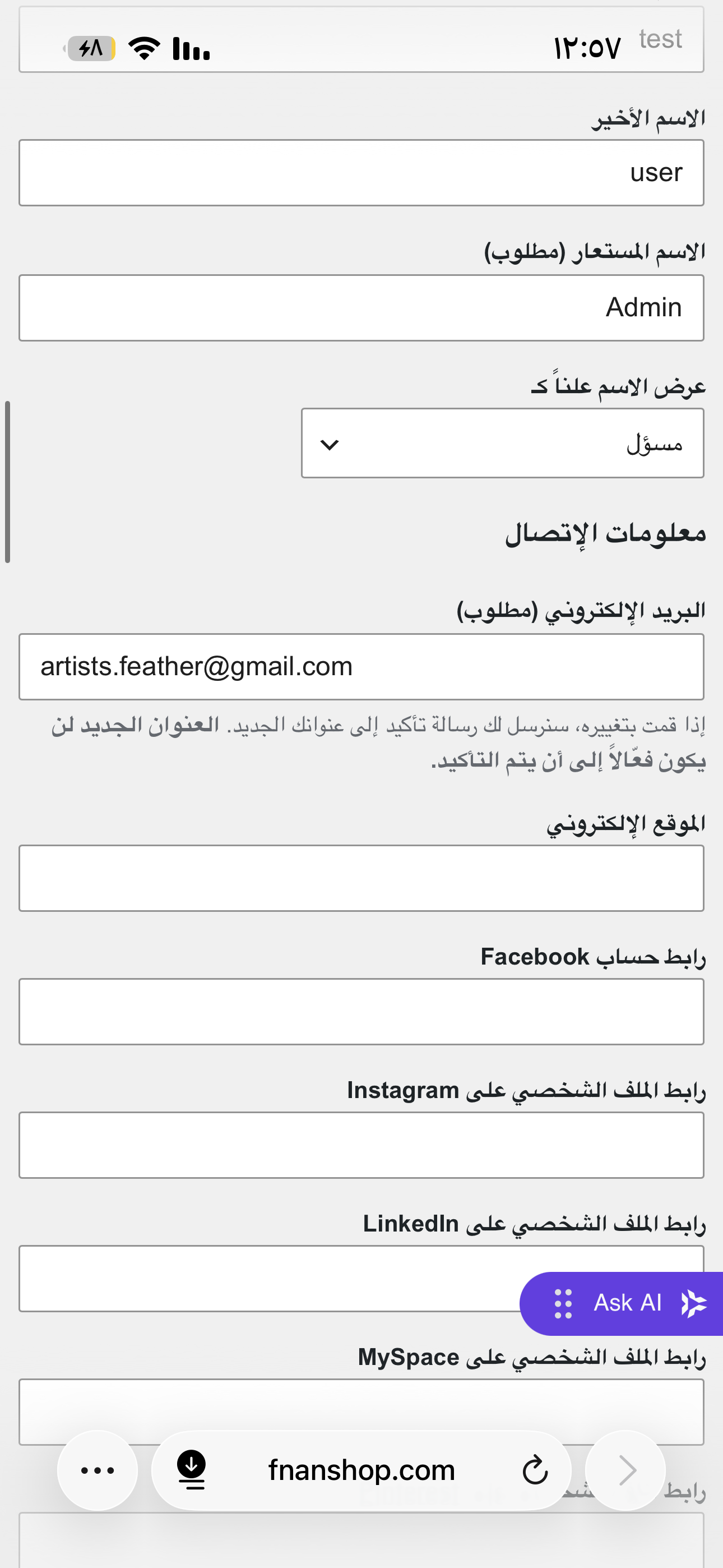Open the browser's three-dot menu
This screenshot has width=723, height=1568.
coord(98,1470)
